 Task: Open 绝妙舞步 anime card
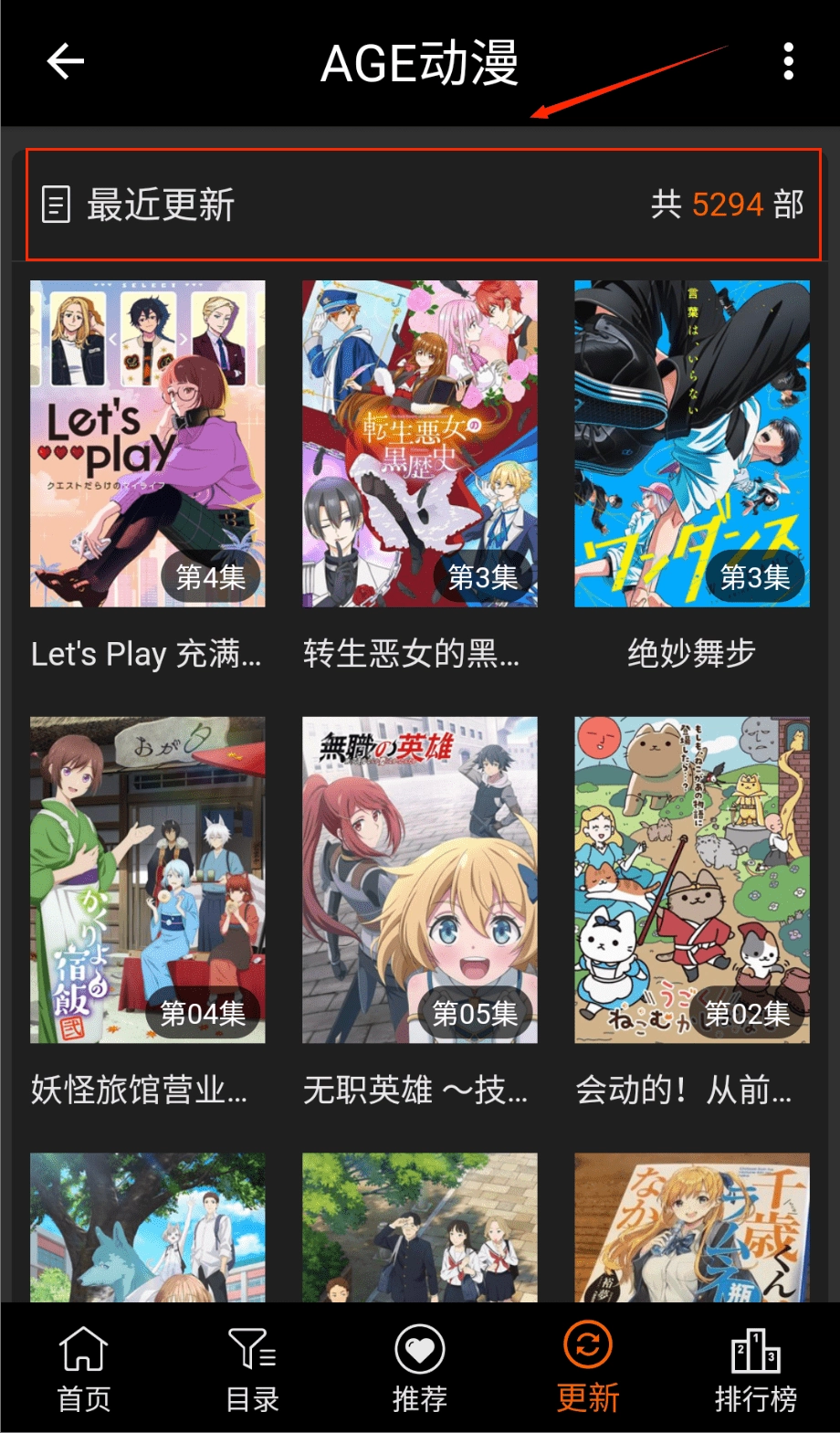691,444
